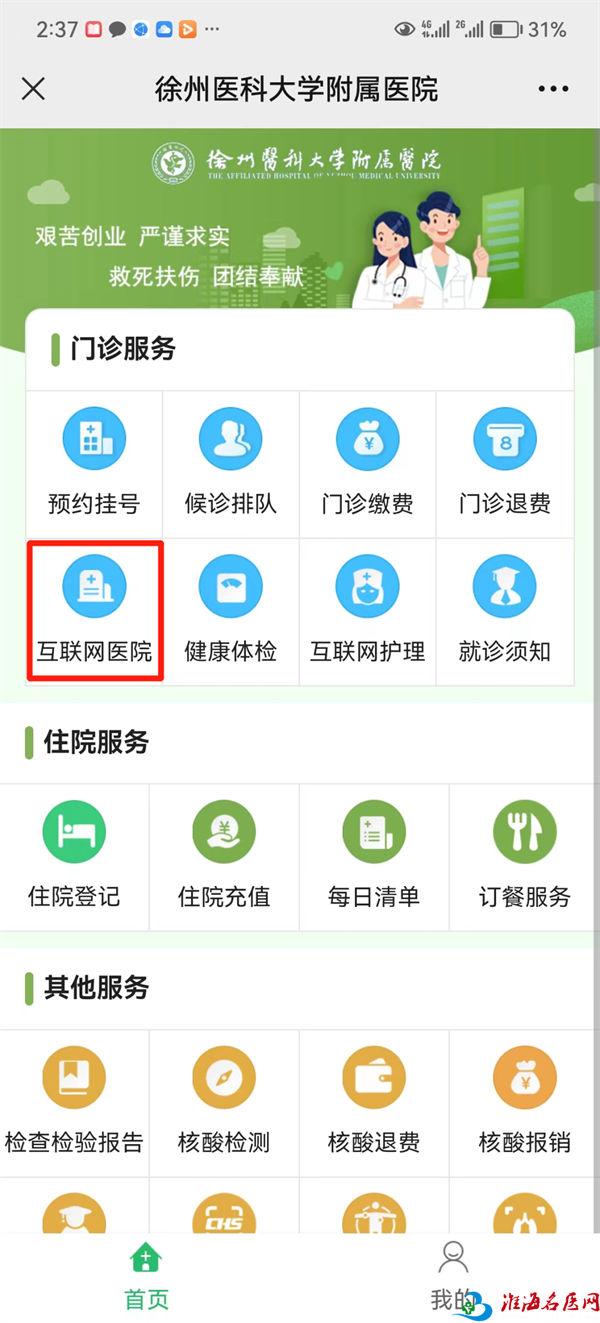View 就诊须知 visit instructions

click(x=504, y=612)
